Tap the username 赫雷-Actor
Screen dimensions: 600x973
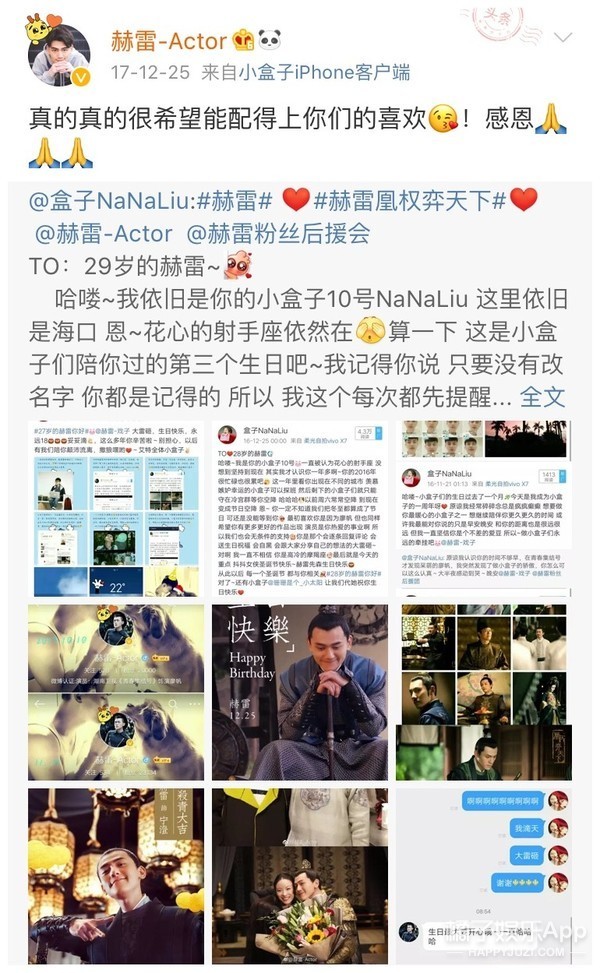[168, 41]
